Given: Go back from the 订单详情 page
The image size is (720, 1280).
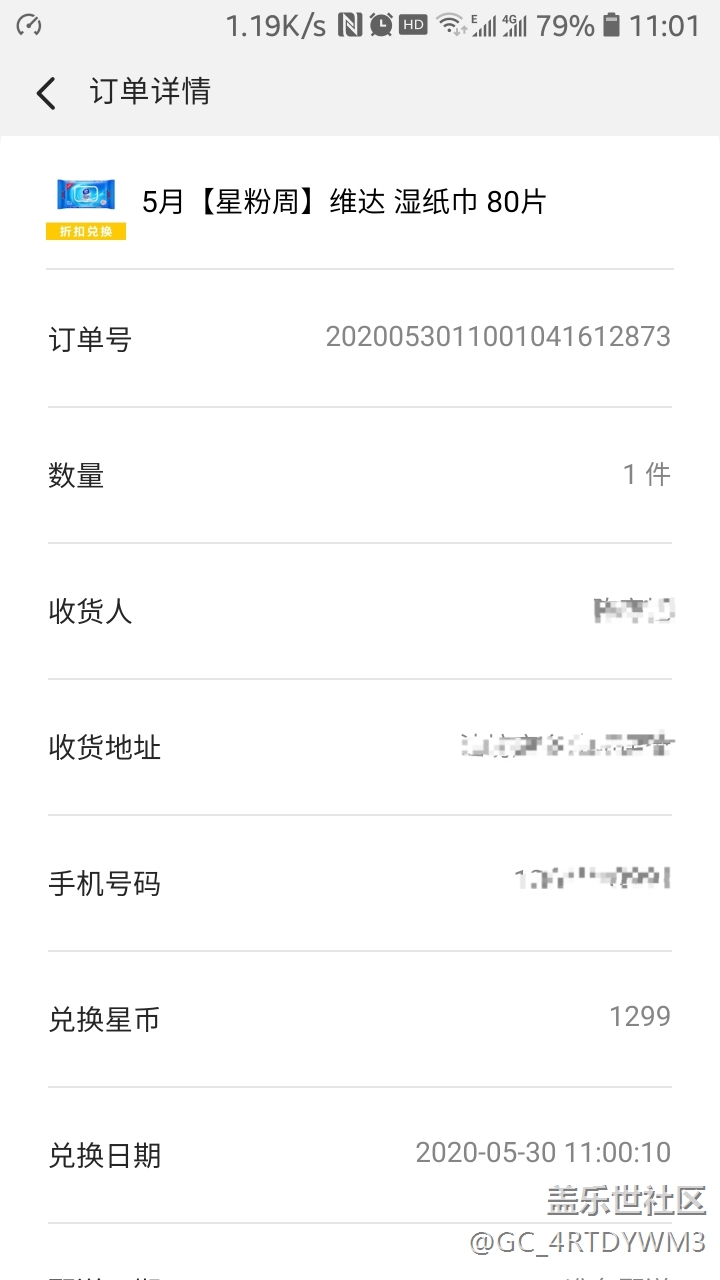Looking at the screenshot, I should click(x=46, y=93).
